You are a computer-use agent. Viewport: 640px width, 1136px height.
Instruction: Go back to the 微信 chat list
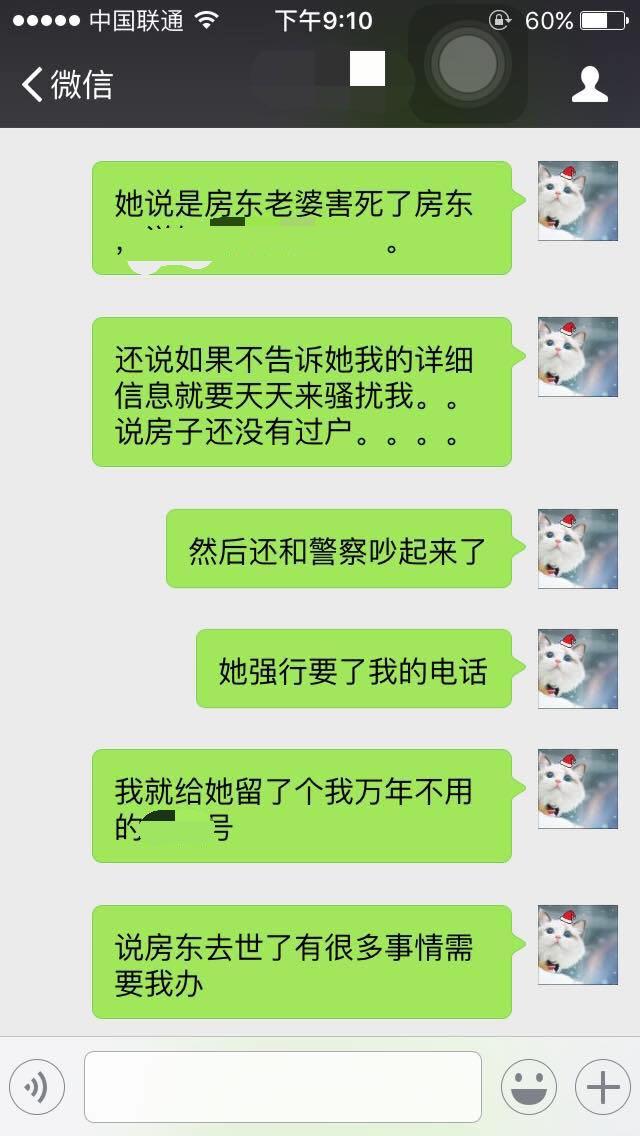tap(67, 85)
